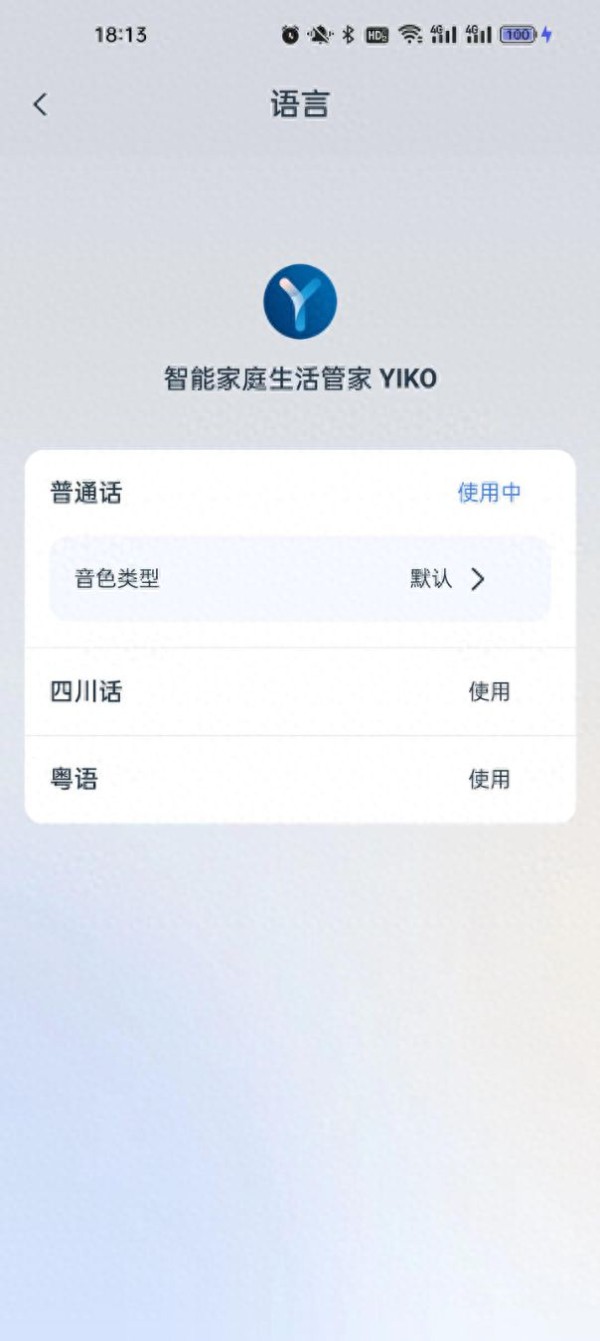Tap 使用 to switch to 粤语

point(489,779)
